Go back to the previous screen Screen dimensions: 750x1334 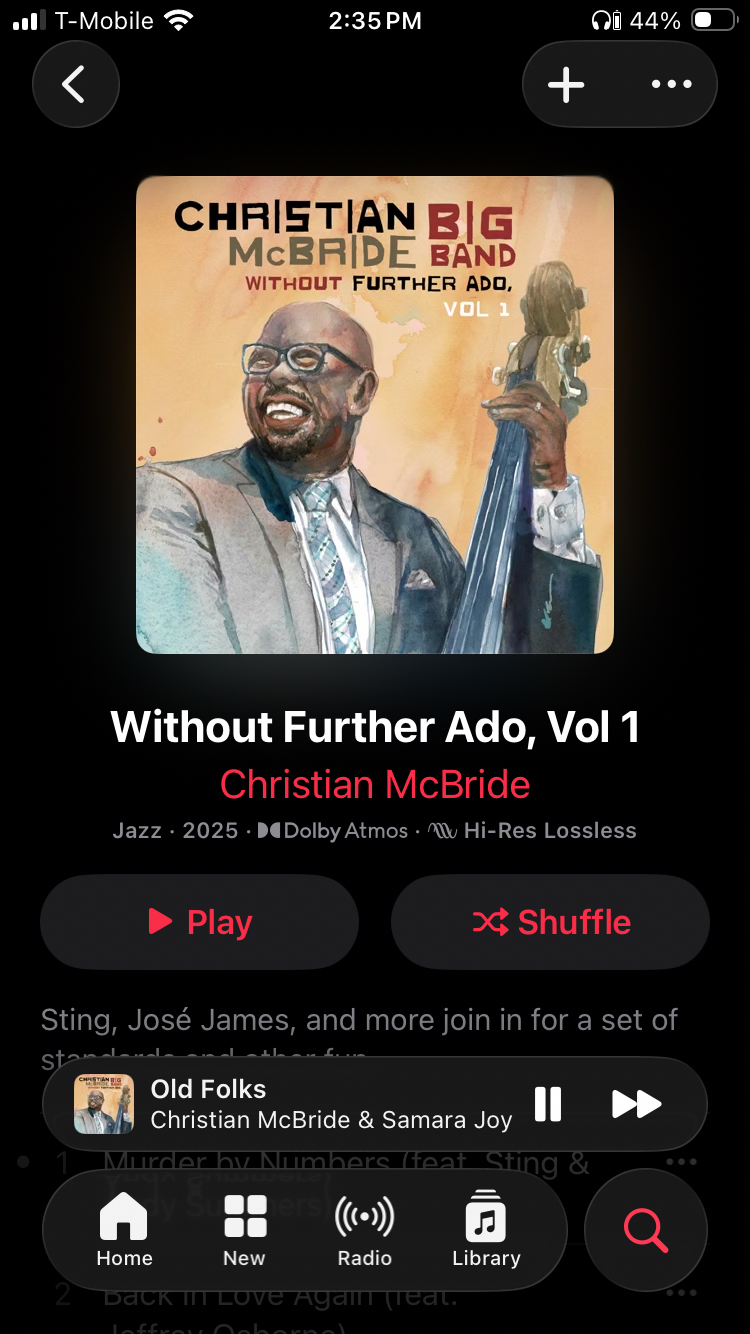[75, 85]
